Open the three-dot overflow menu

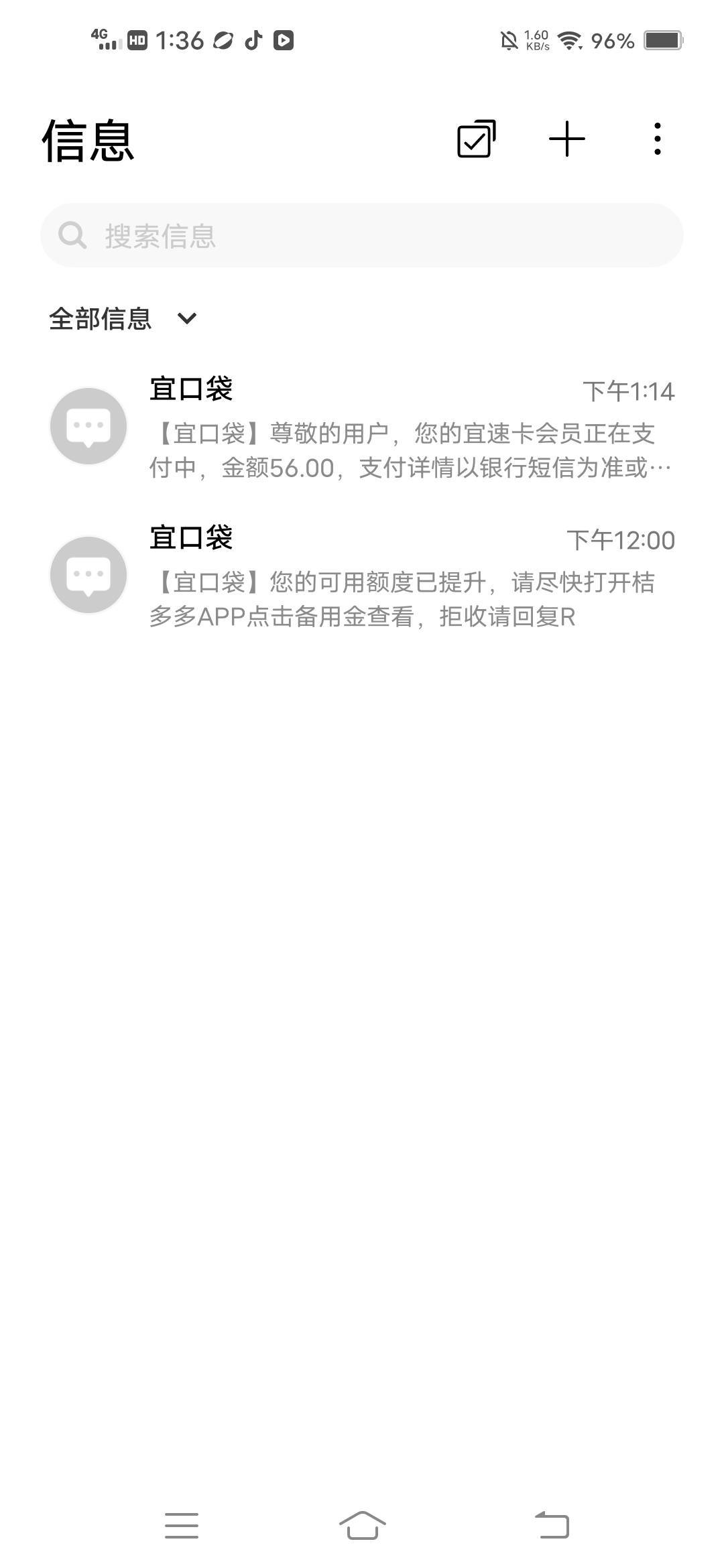[x=658, y=139]
